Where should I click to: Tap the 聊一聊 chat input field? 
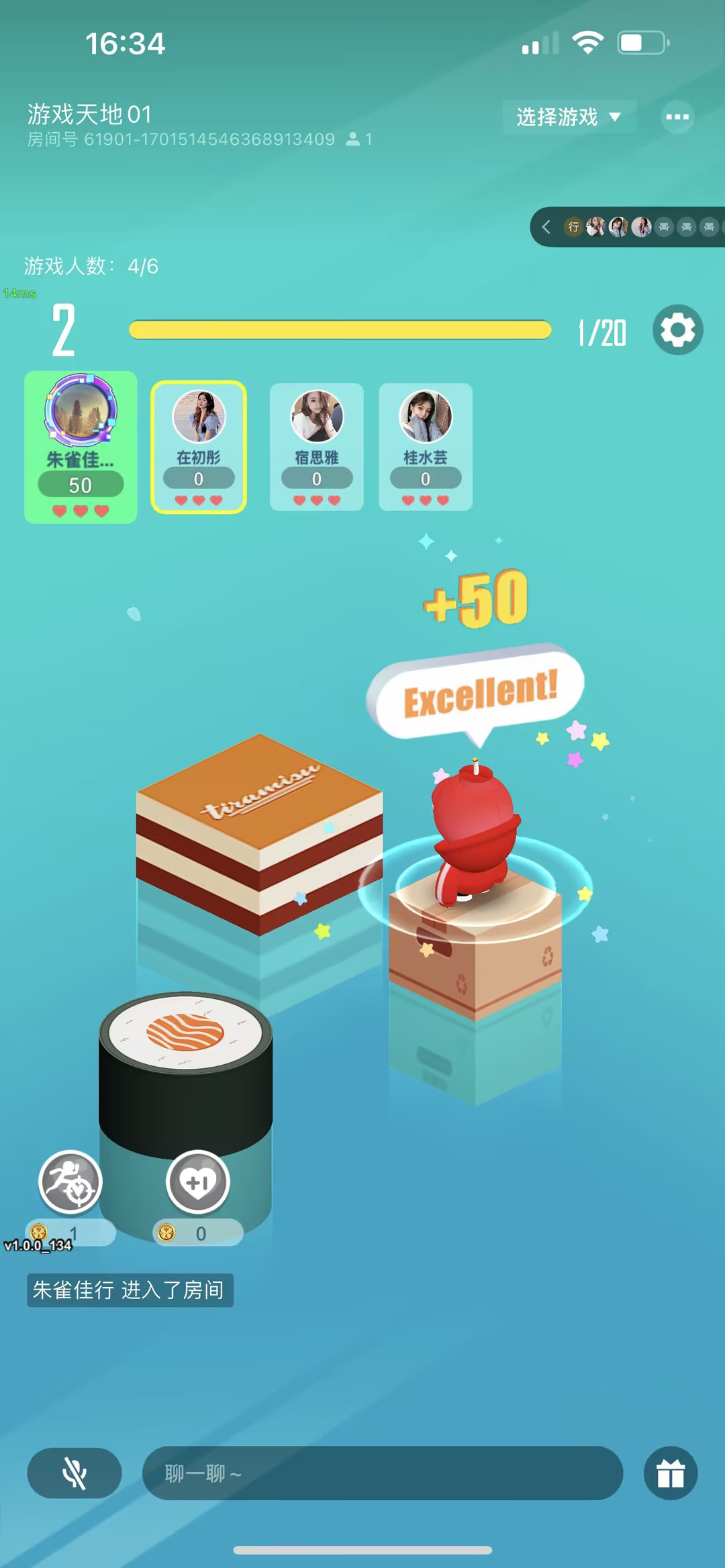[x=383, y=1473]
